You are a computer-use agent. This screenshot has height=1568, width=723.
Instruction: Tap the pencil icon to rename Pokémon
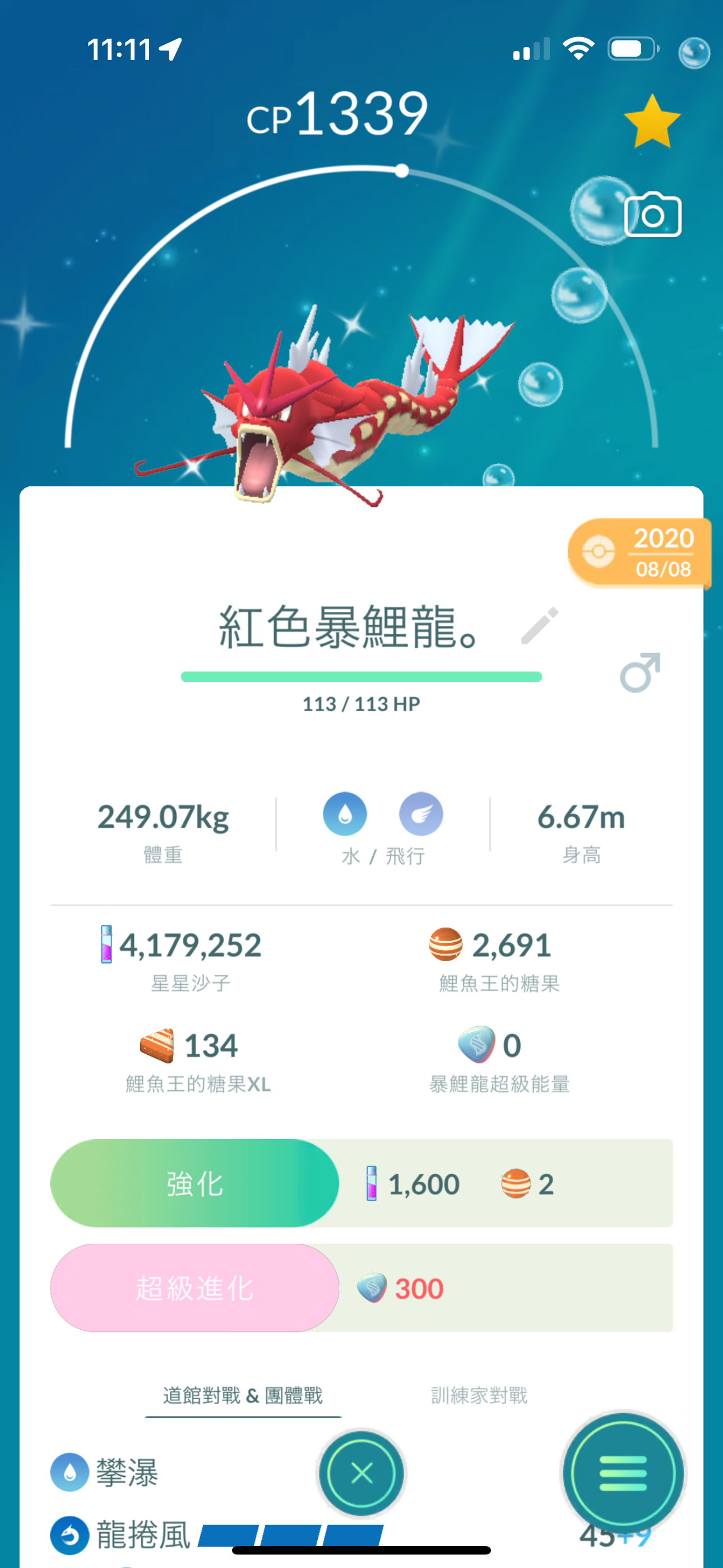(x=540, y=625)
